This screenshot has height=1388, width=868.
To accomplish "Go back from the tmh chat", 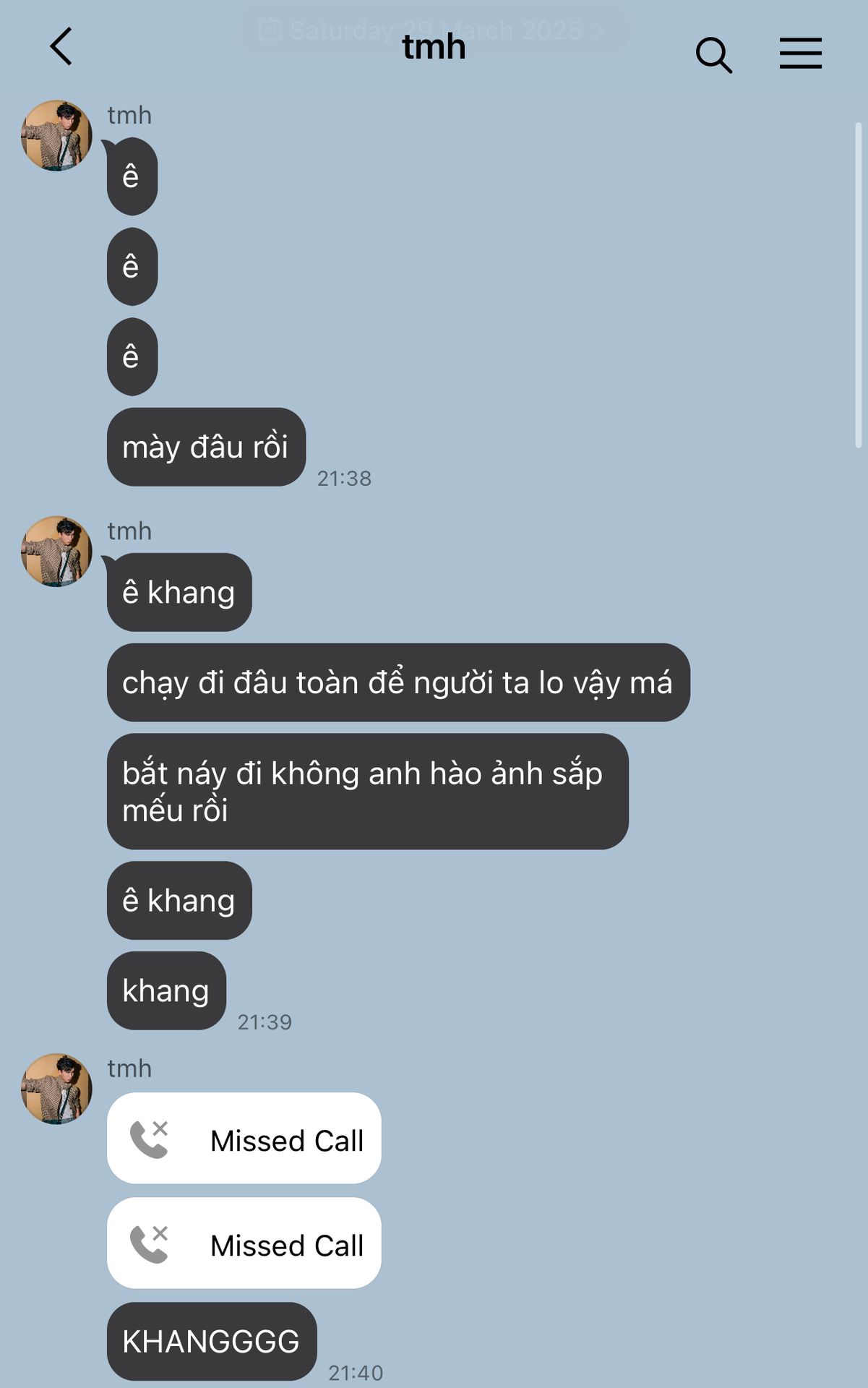I will point(61,47).
